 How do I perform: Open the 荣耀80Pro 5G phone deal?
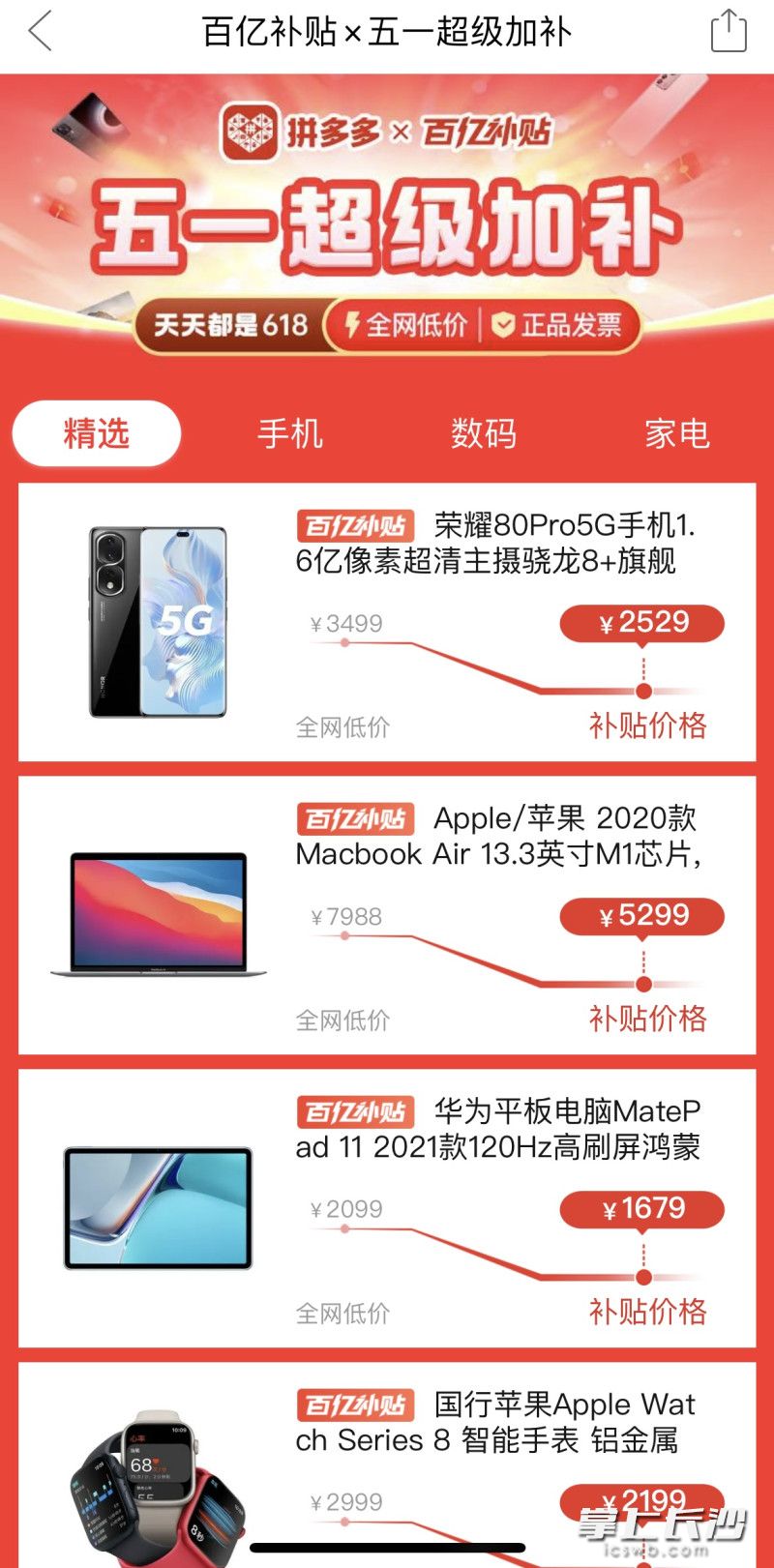pos(387,622)
